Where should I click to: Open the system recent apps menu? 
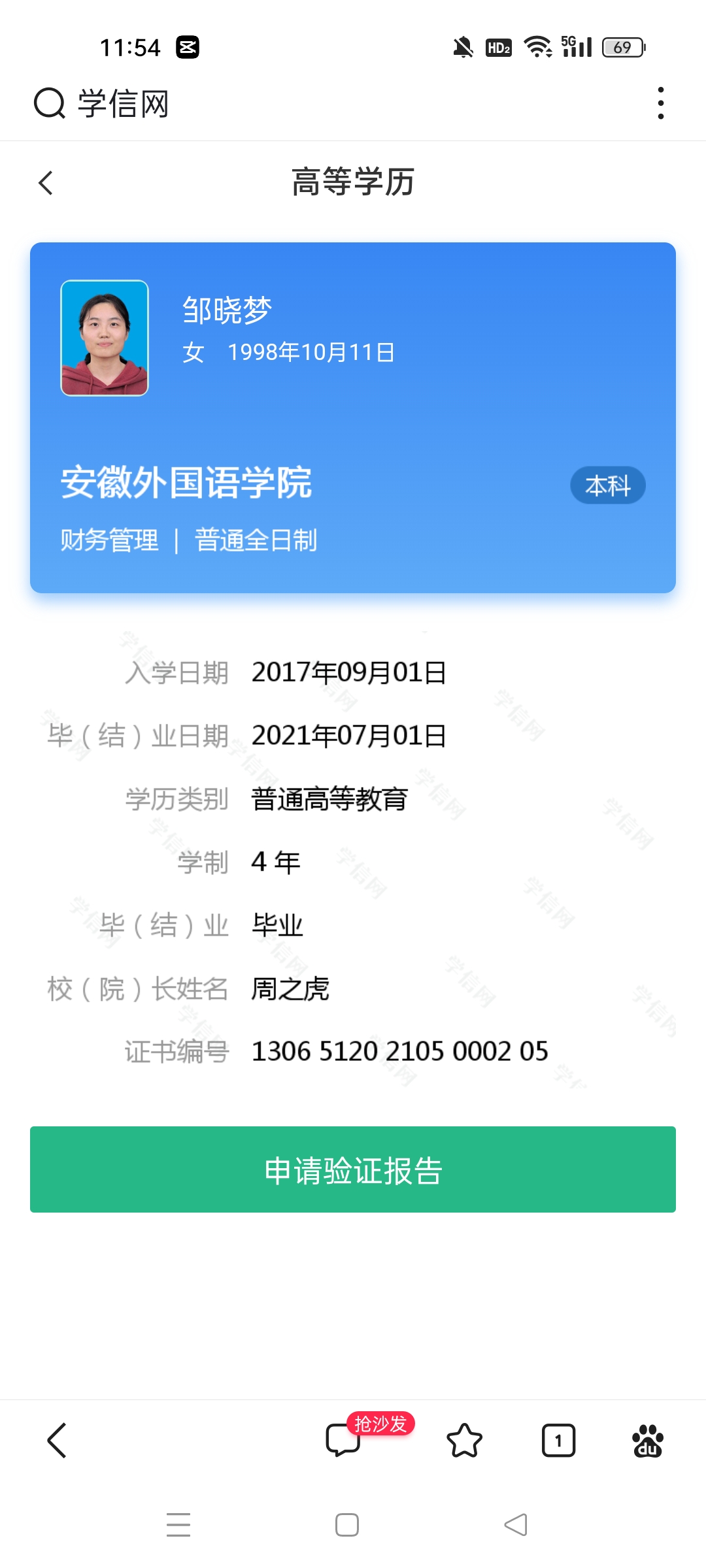178,1525
